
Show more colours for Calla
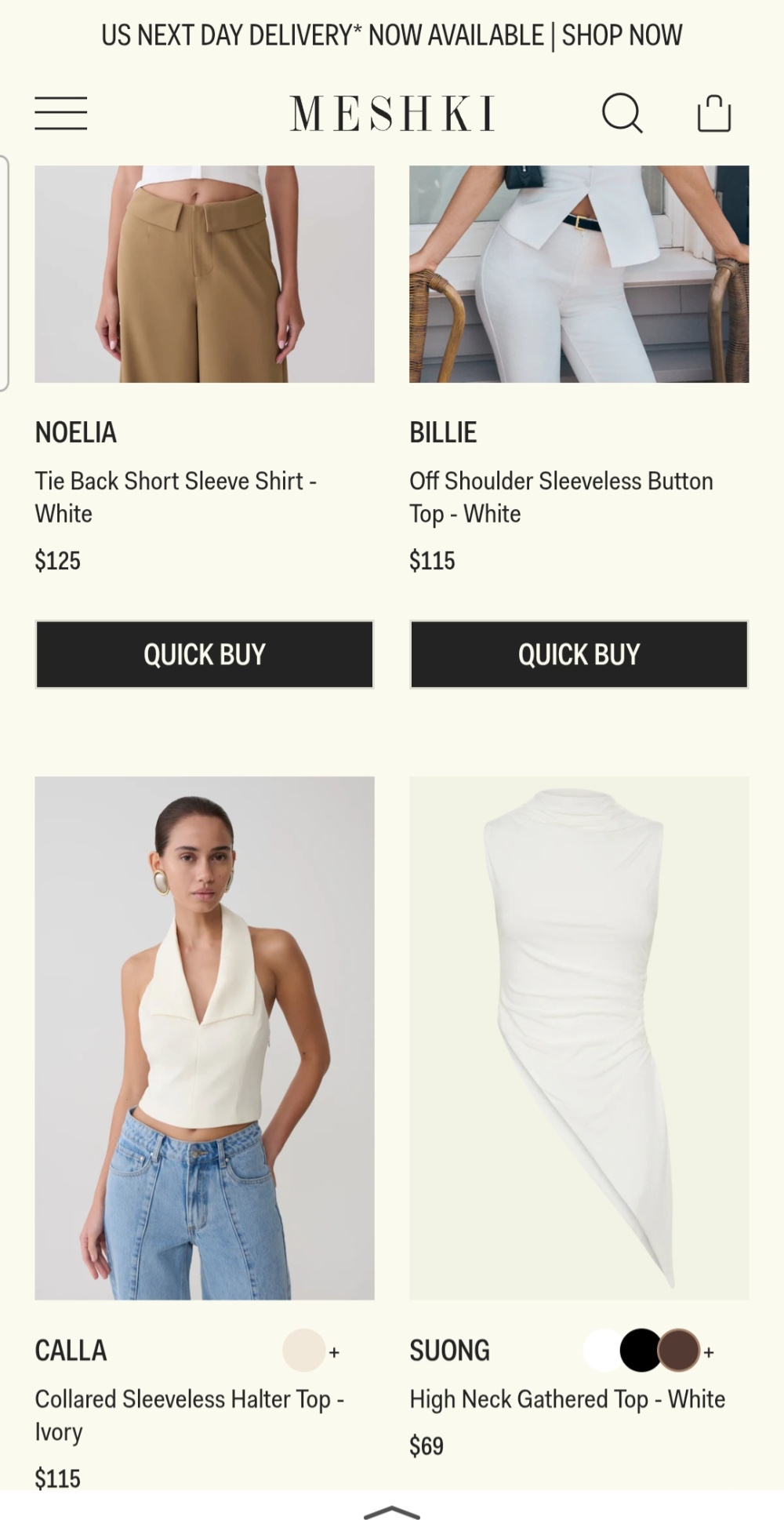(x=334, y=1352)
